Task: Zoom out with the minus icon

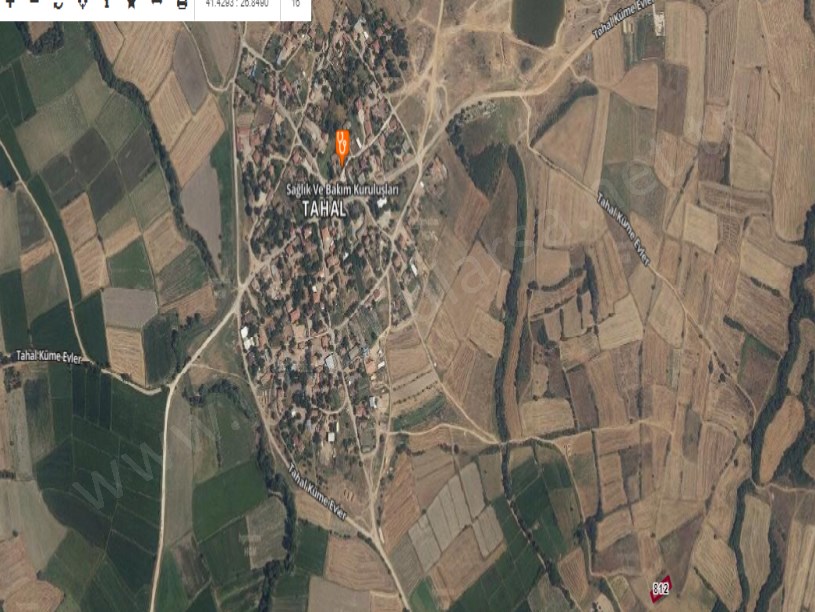Action: click(34, 3)
